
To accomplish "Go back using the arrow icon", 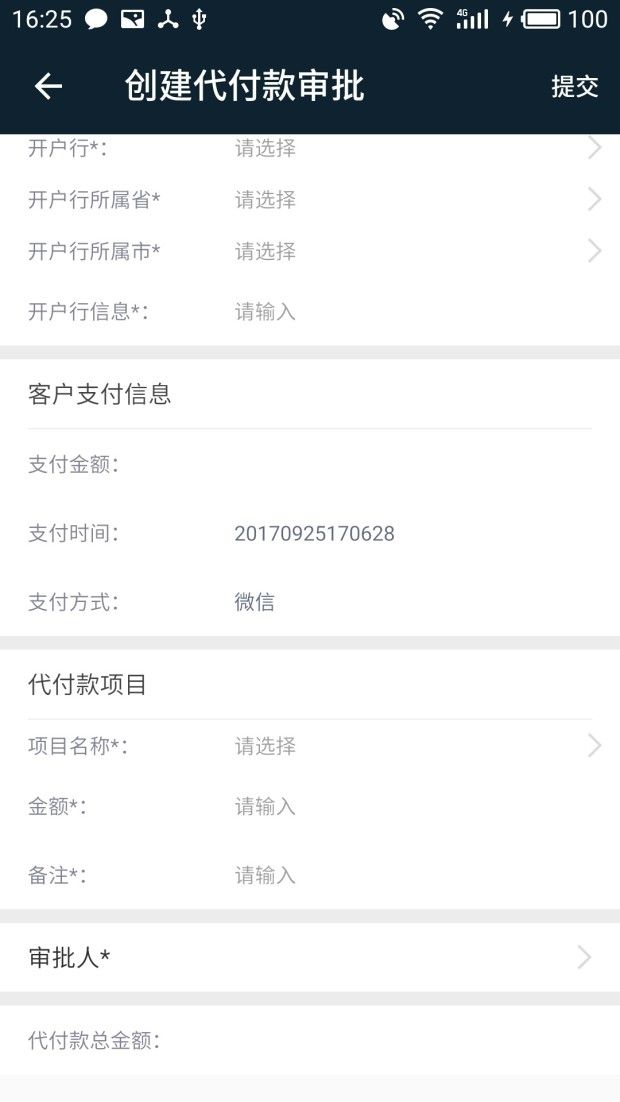I will 49,86.
